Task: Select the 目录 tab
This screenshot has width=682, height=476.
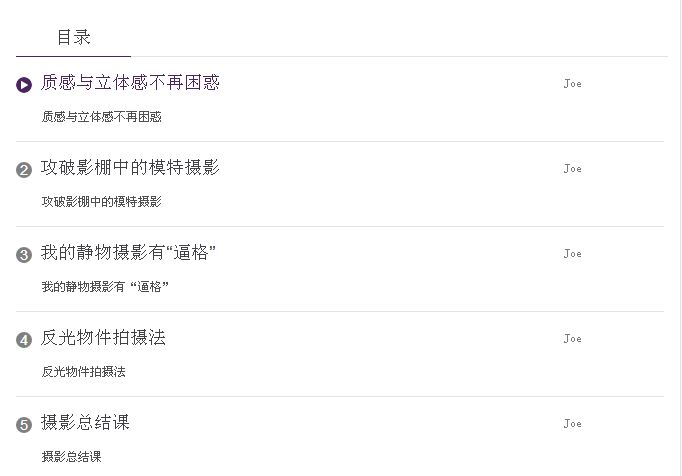Action: click(x=73, y=38)
